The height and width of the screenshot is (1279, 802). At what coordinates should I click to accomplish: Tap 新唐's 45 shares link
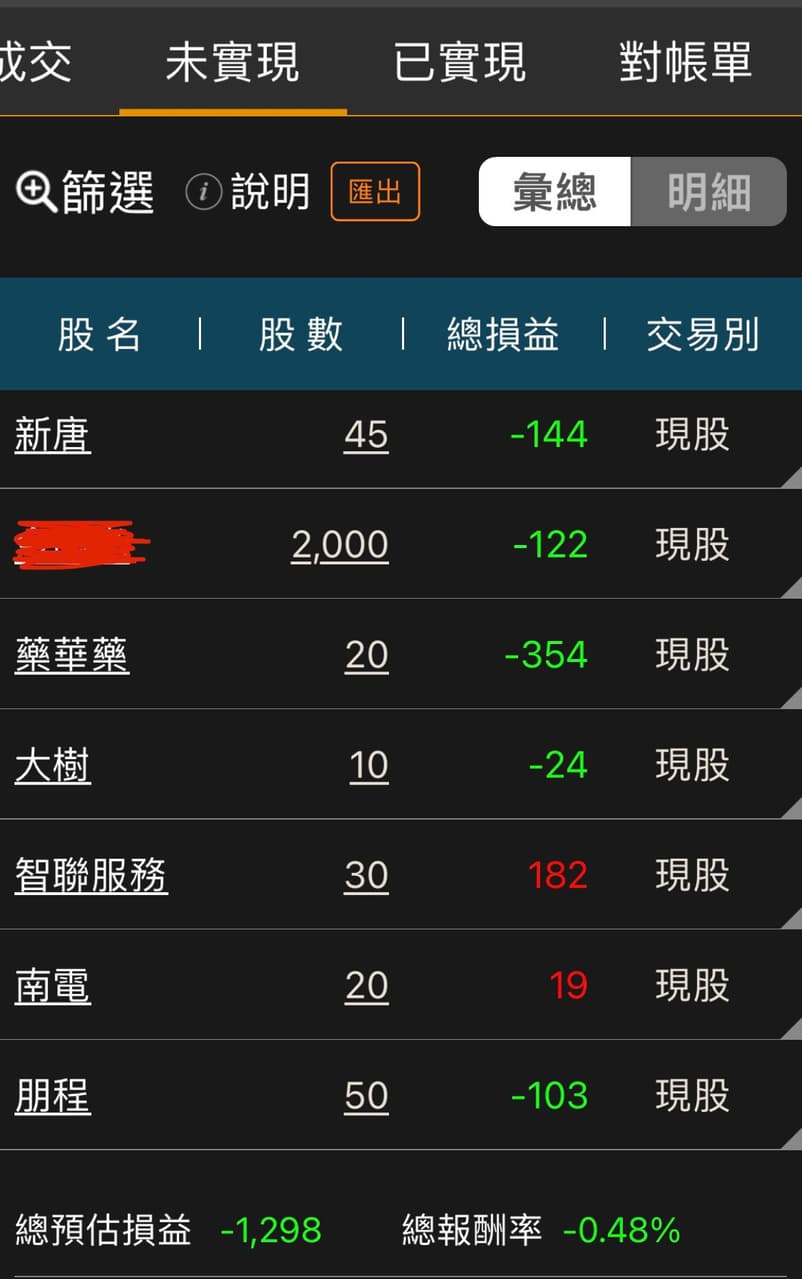coord(366,435)
